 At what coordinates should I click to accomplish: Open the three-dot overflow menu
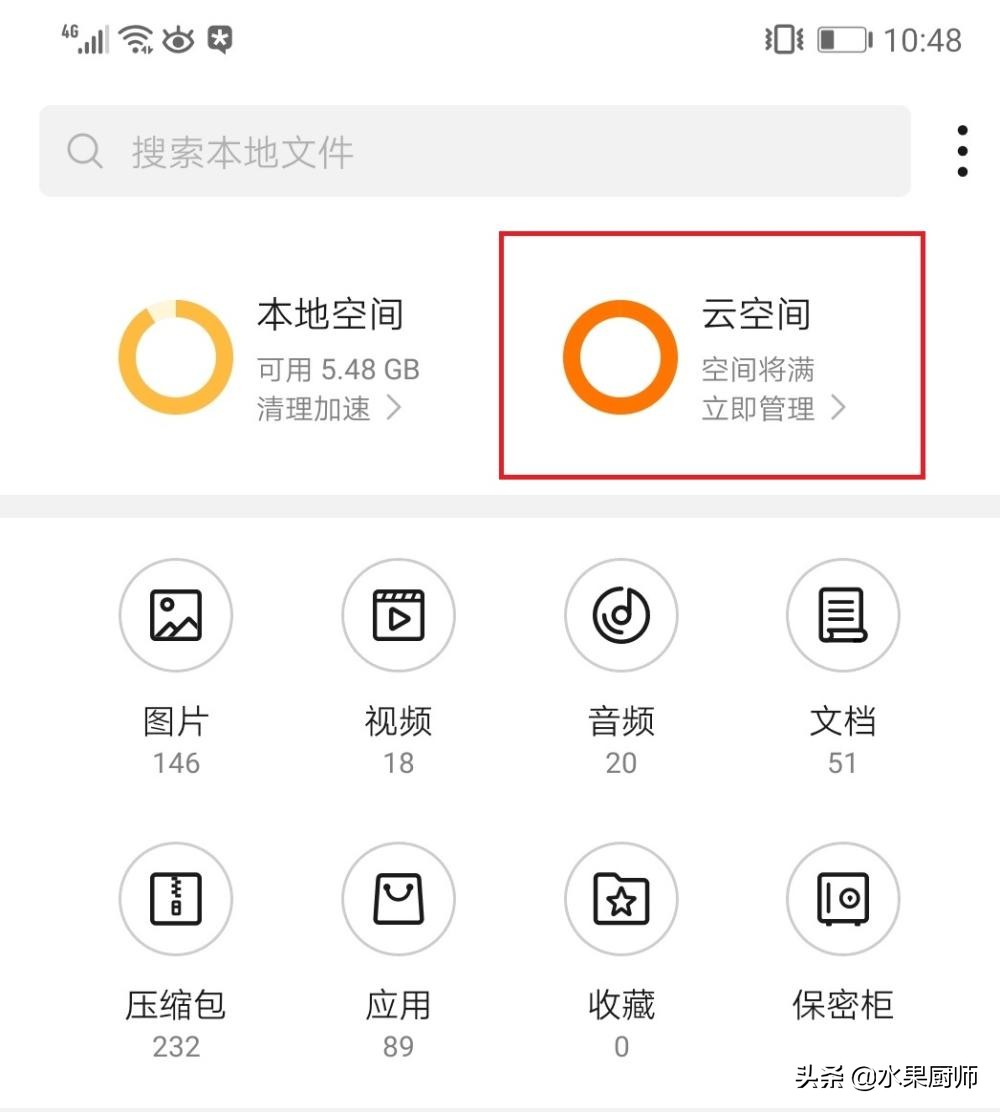962,150
